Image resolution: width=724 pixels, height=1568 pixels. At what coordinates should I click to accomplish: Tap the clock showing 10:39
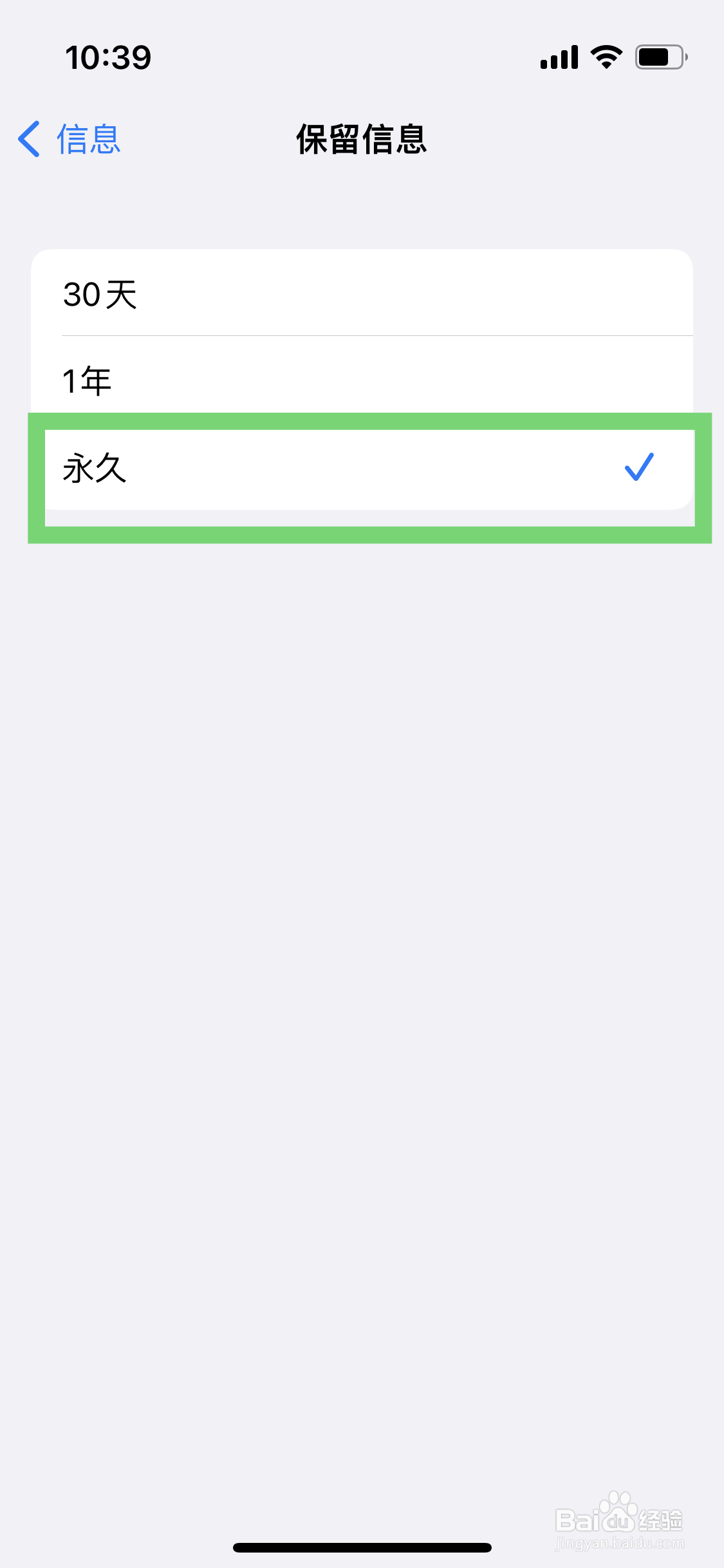[x=108, y=57]
